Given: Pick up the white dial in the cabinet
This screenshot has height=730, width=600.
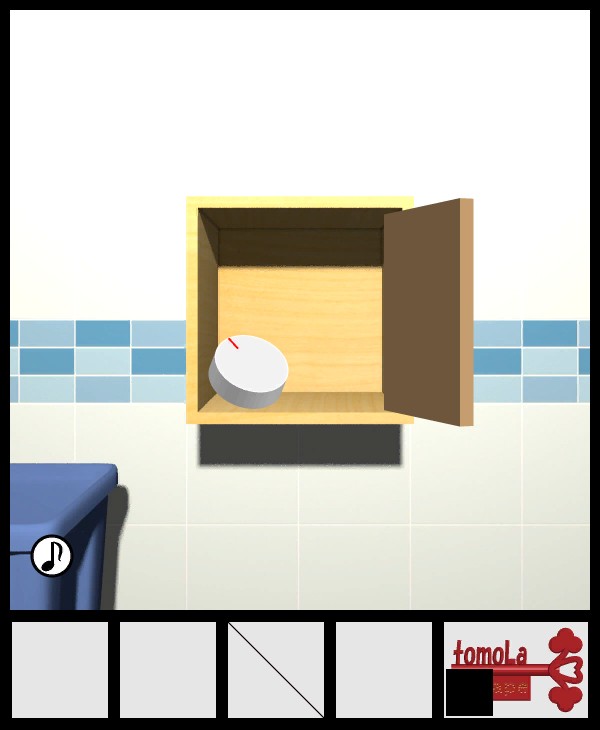Looking at the screenshot, I should click(x=249, y=371).
